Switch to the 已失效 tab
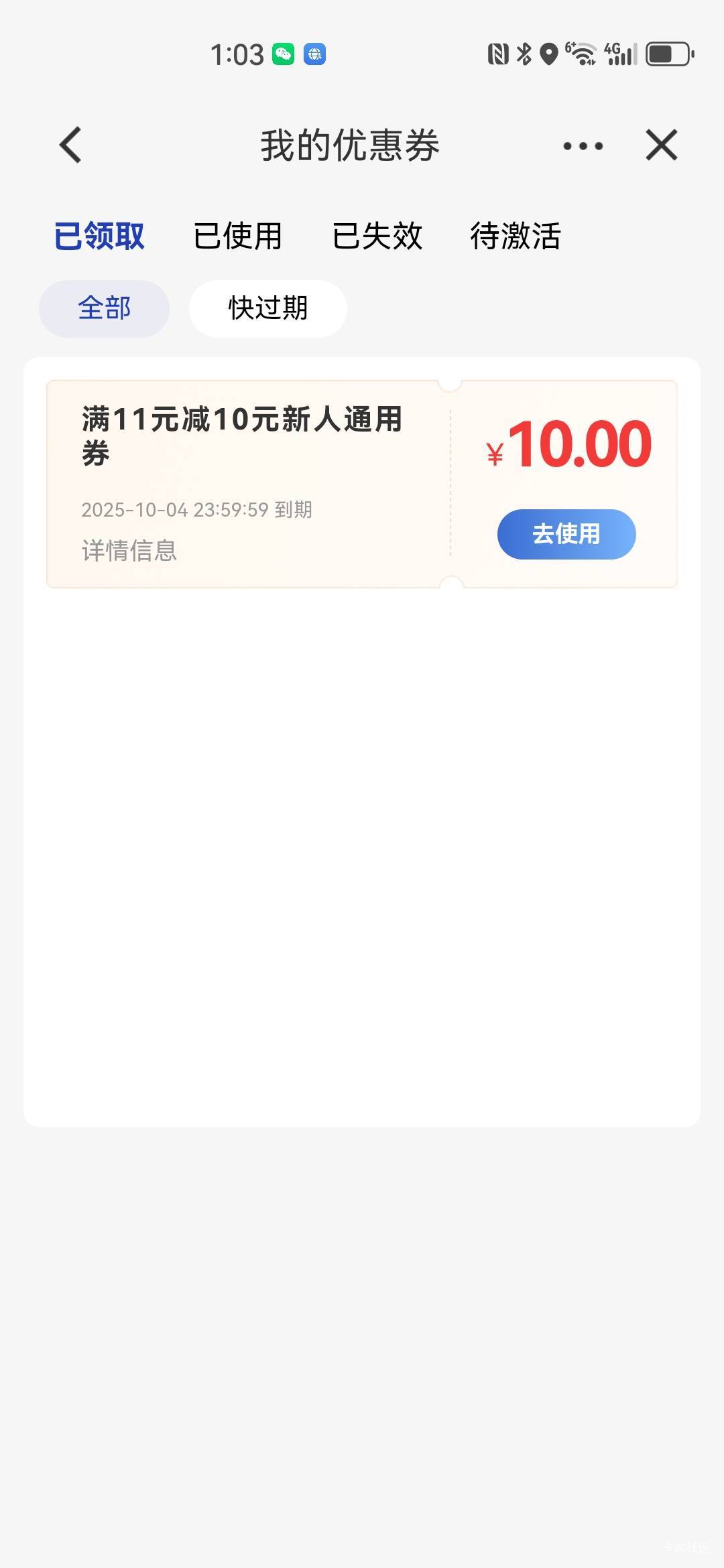 377,236
